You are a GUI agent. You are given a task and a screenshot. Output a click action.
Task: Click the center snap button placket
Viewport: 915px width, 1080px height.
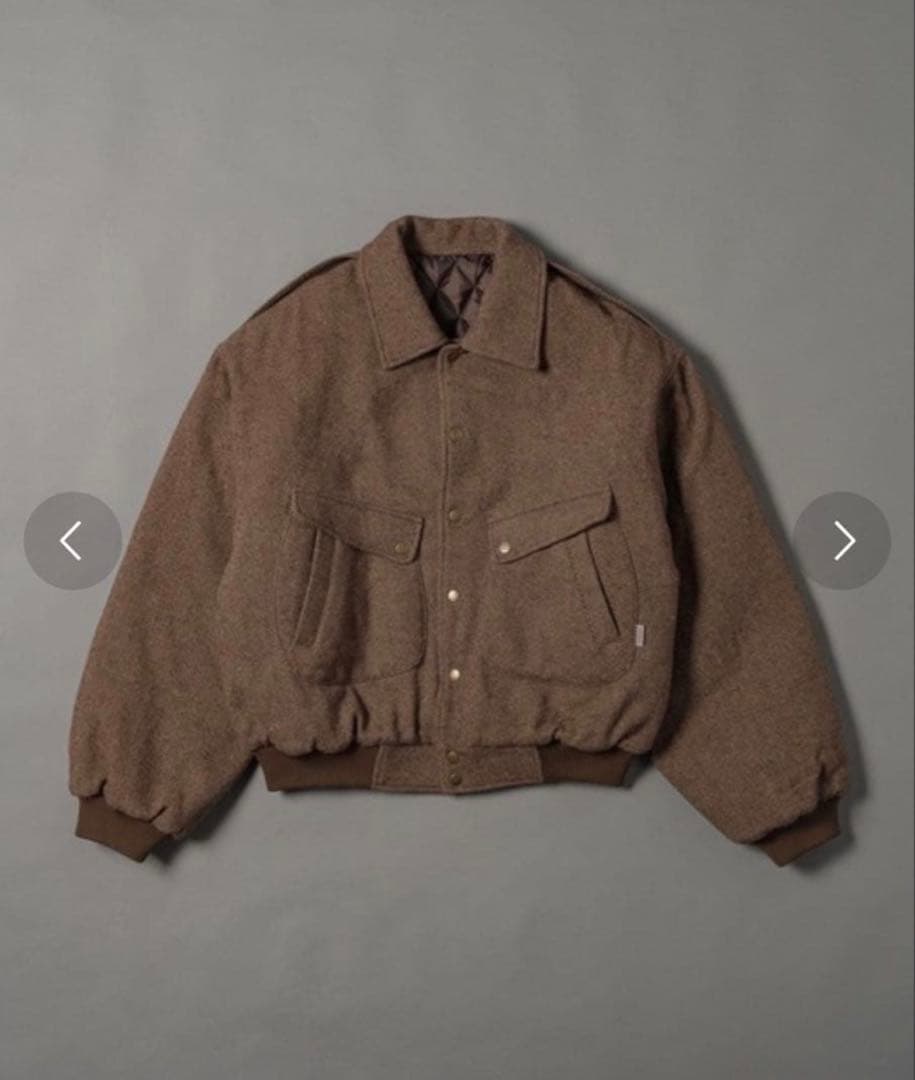(x=455, y=560)
